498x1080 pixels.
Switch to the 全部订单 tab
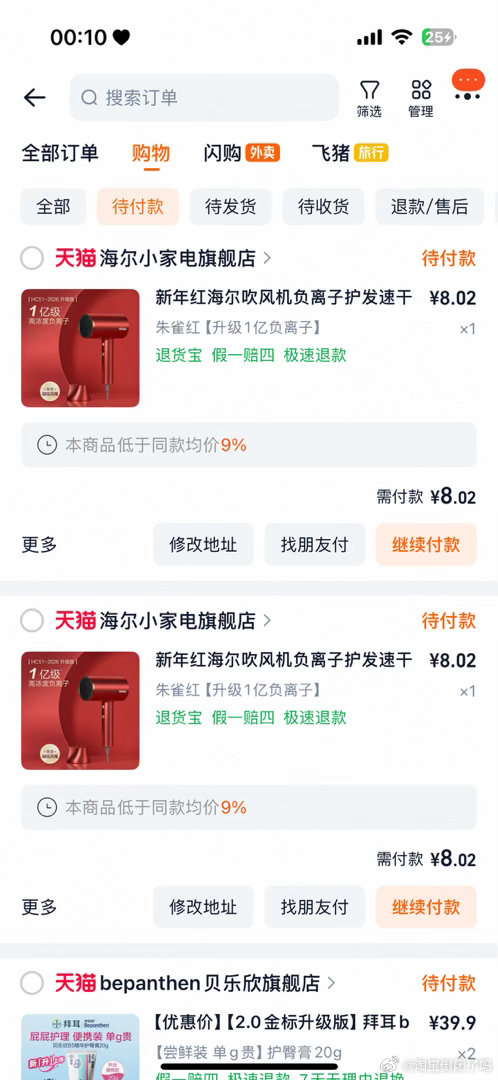(60, 153)
